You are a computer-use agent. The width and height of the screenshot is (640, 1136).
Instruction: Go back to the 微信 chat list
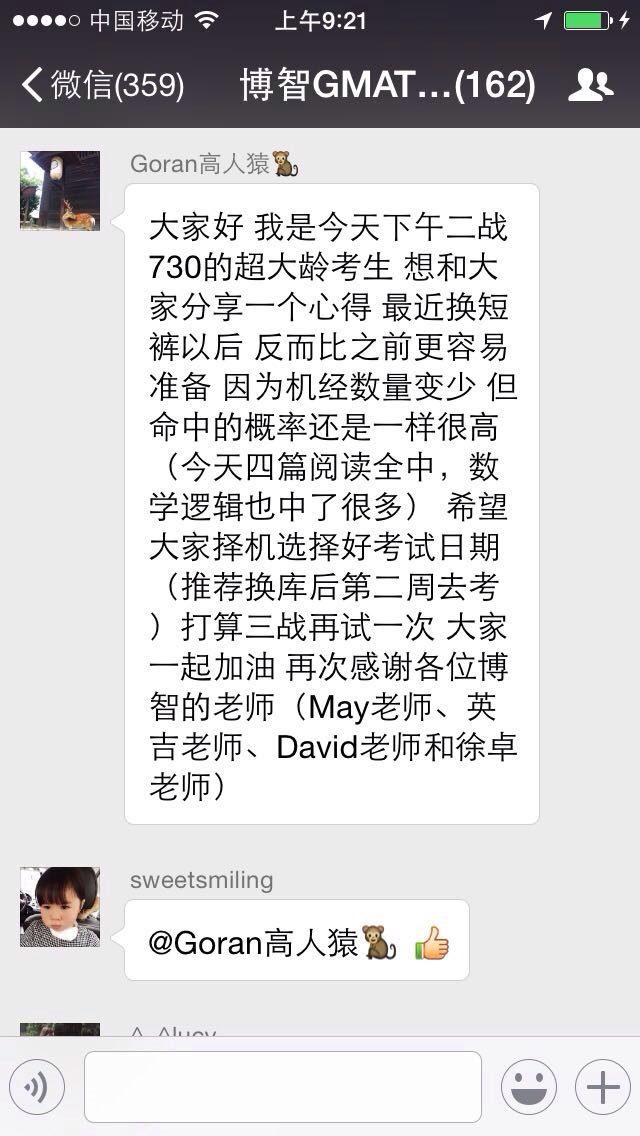(x=102, y=86)
